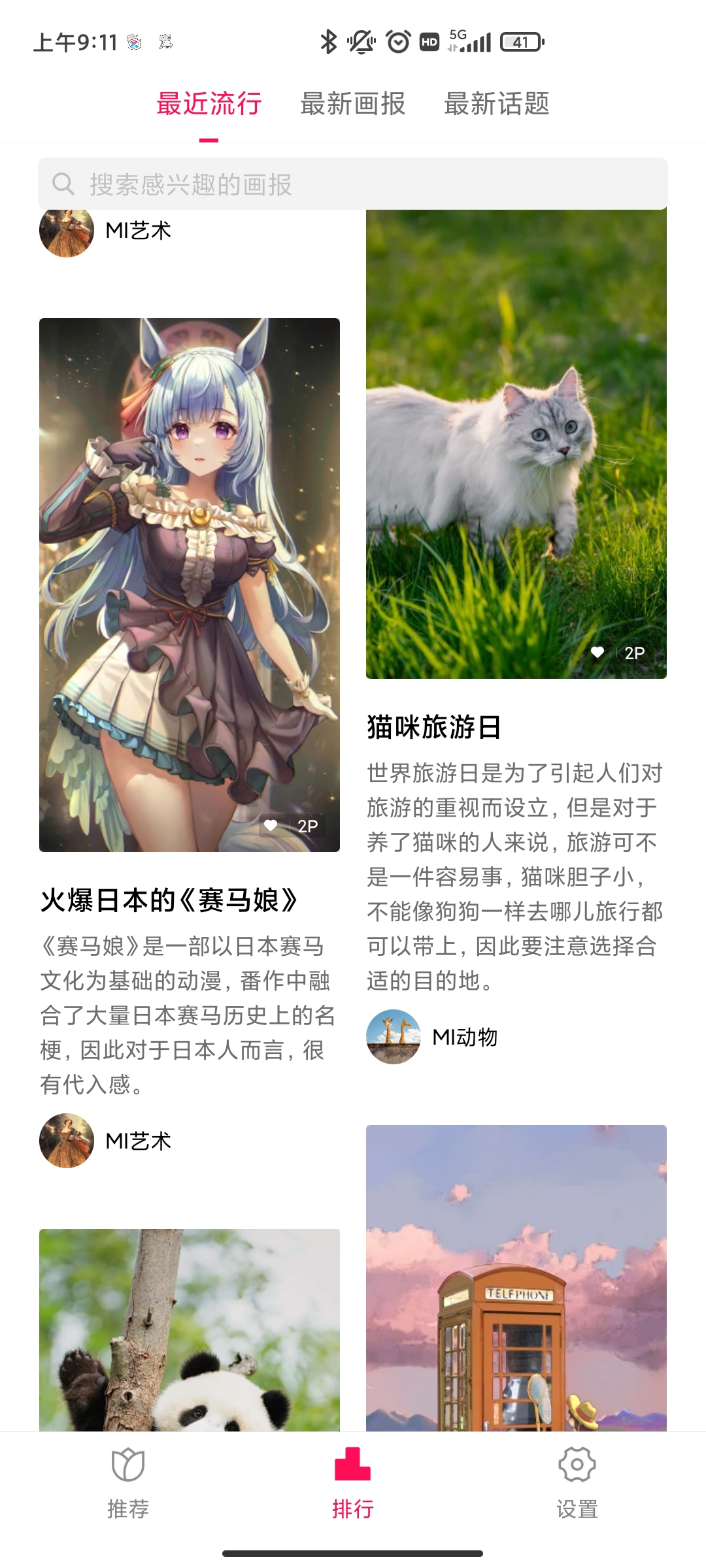Switch to the 最新画报 tab
706x1568 pixels.
tap(352, 104)
